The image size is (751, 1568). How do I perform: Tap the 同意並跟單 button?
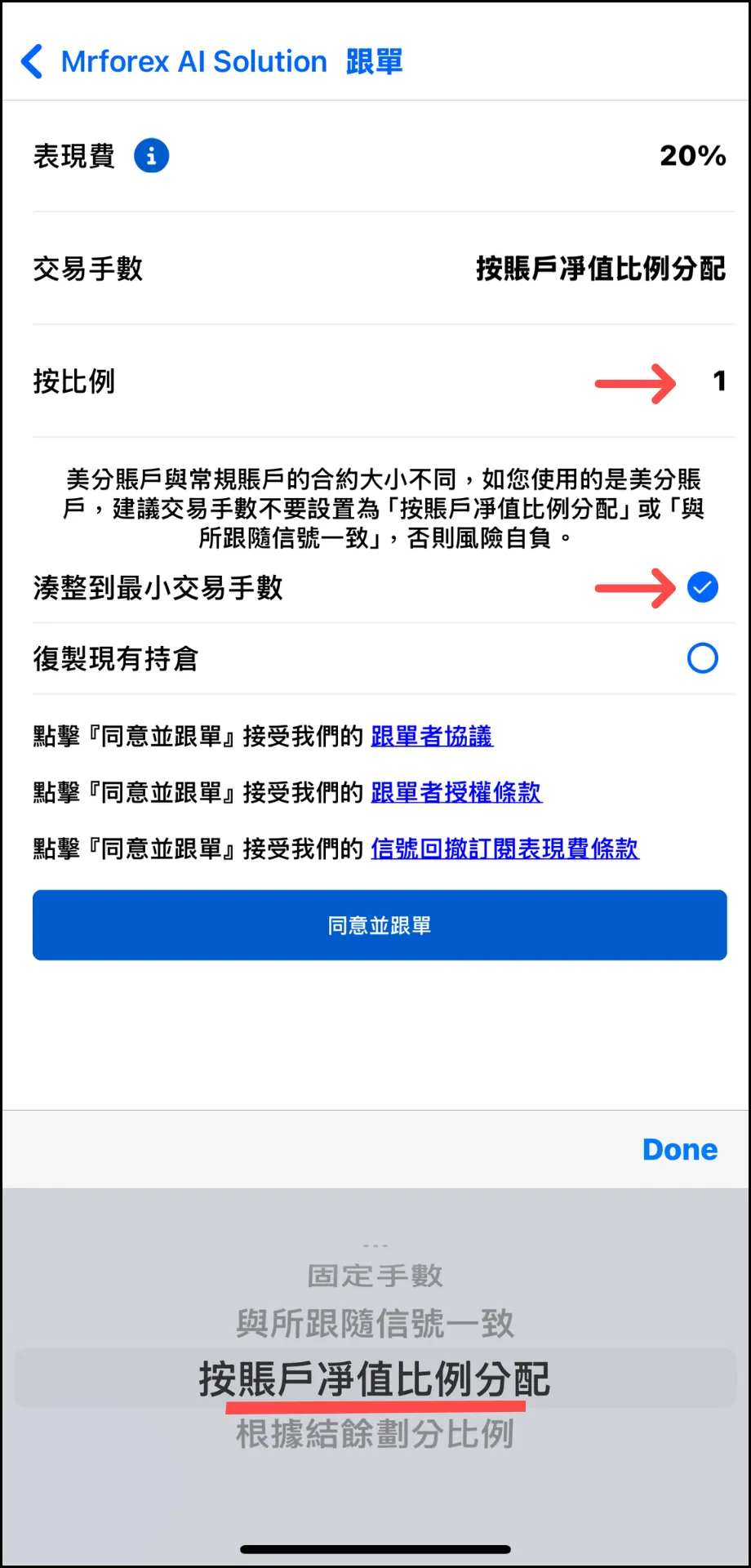pos(380,925)
